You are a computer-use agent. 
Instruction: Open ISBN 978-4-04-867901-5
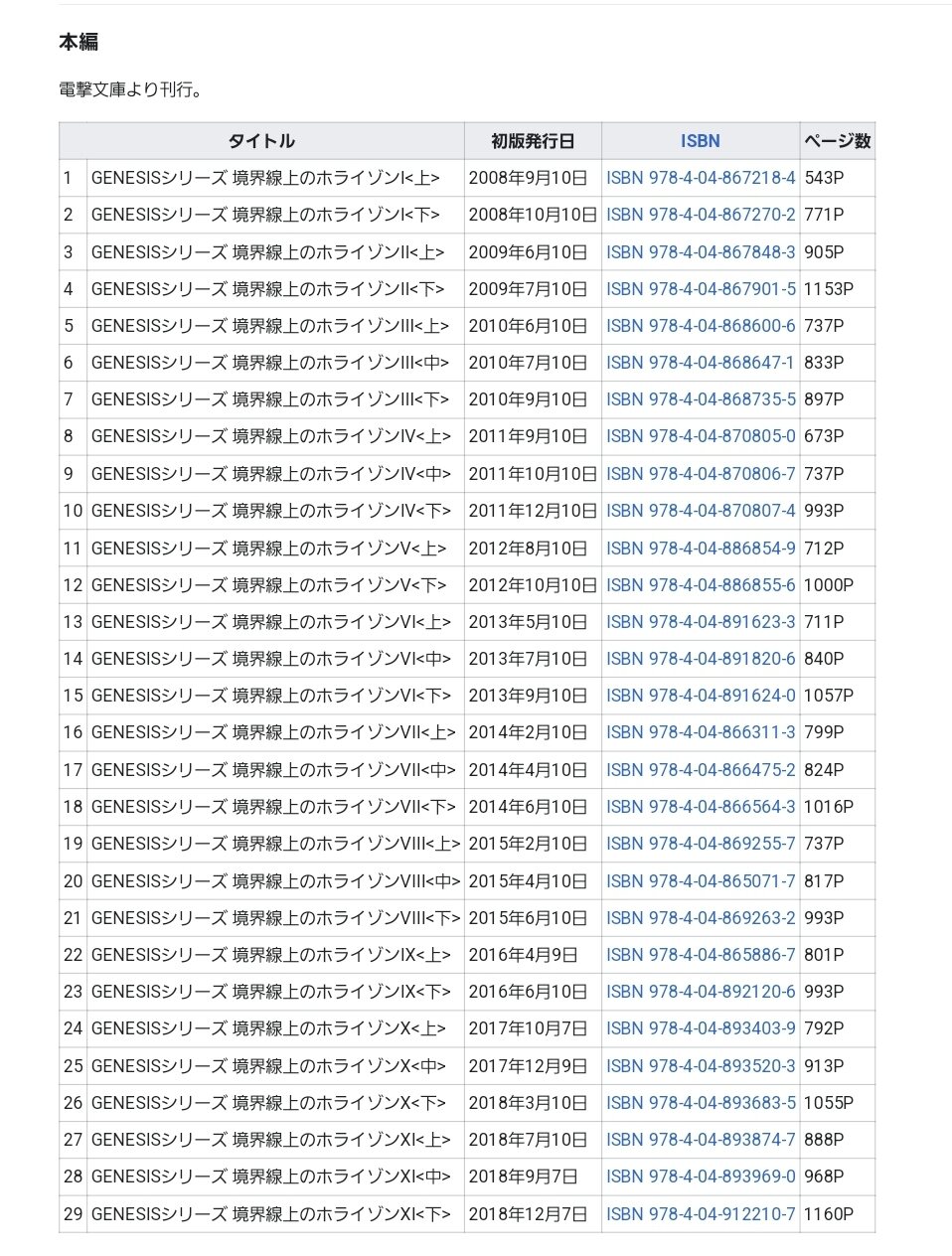(x=701, y=289)
